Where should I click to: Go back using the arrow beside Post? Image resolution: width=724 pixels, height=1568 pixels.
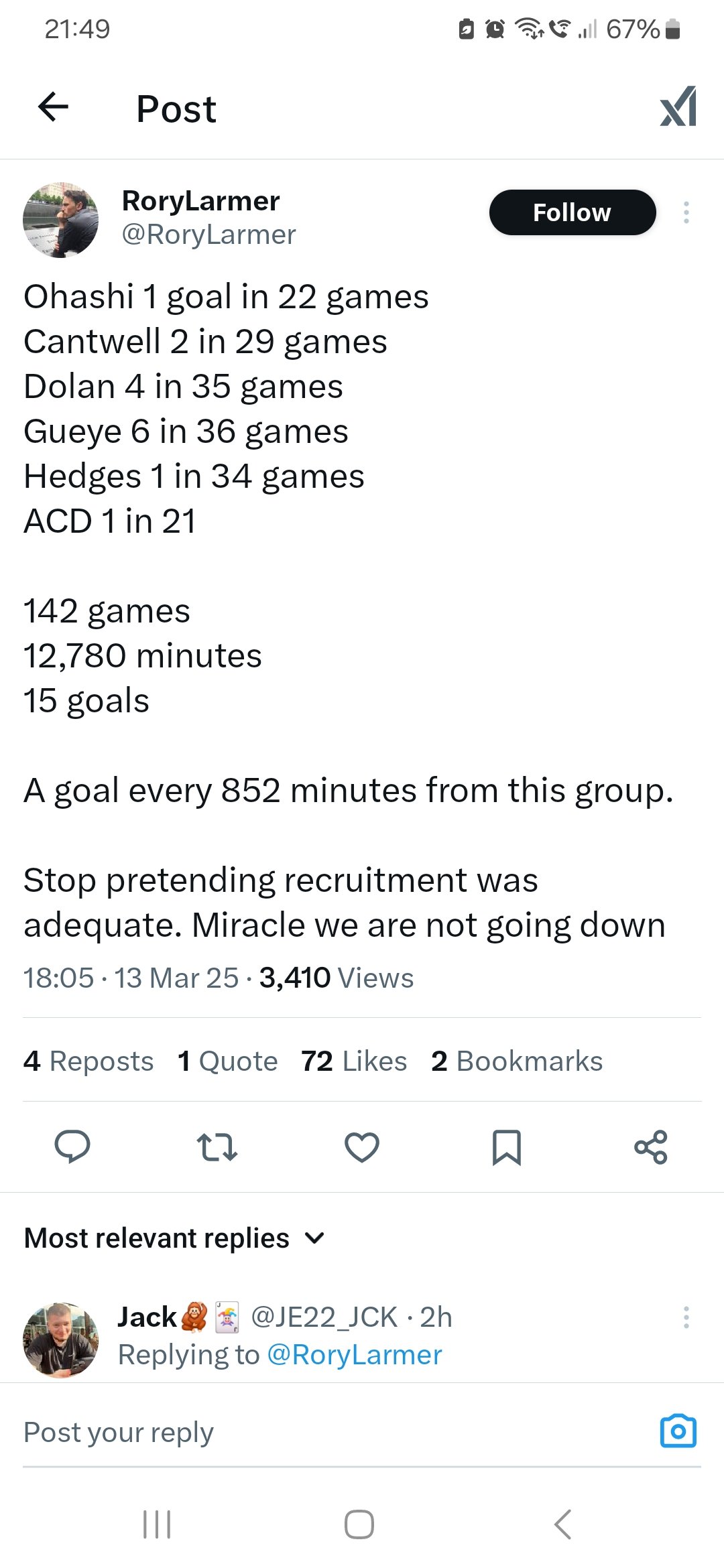coord(54,107)
